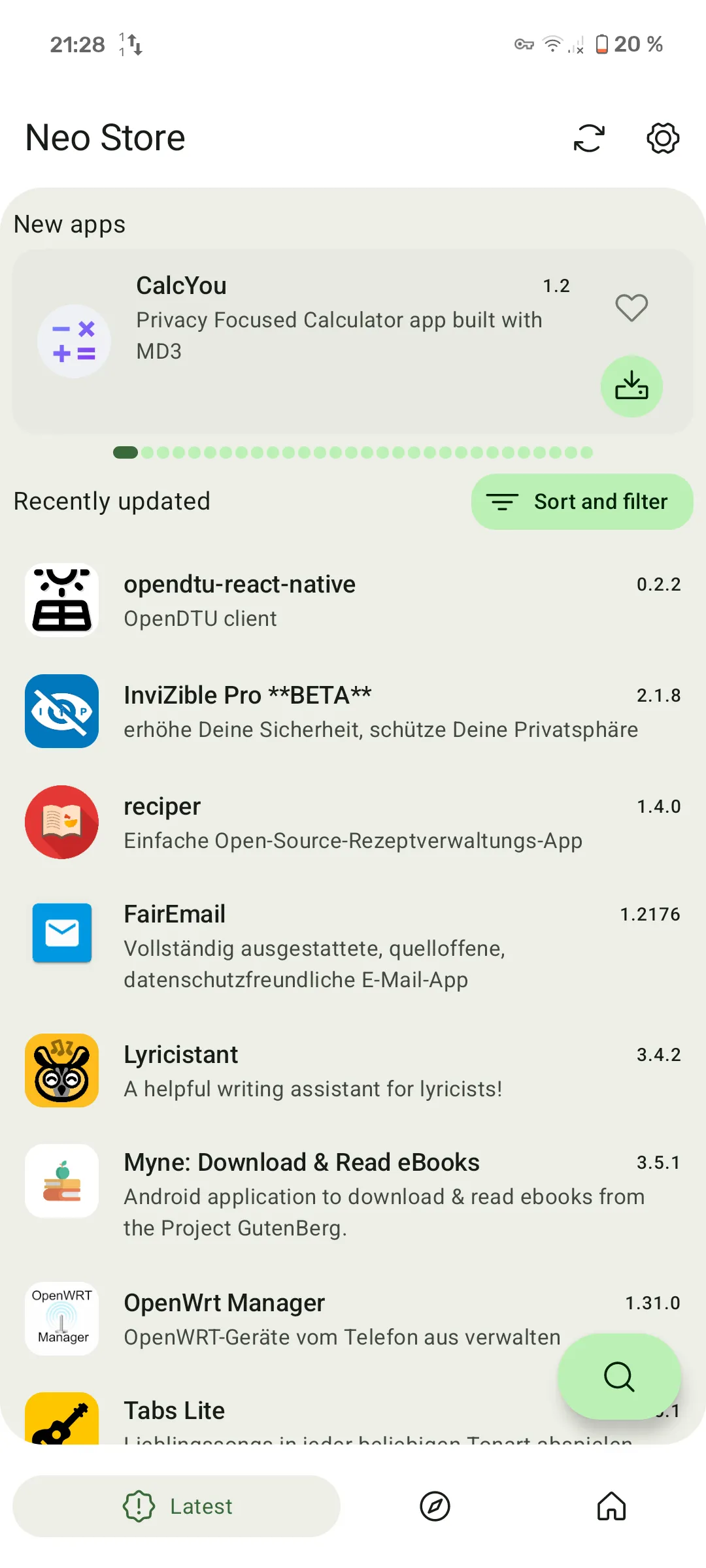Jump to second page of New apps carousel

[147, 451]
